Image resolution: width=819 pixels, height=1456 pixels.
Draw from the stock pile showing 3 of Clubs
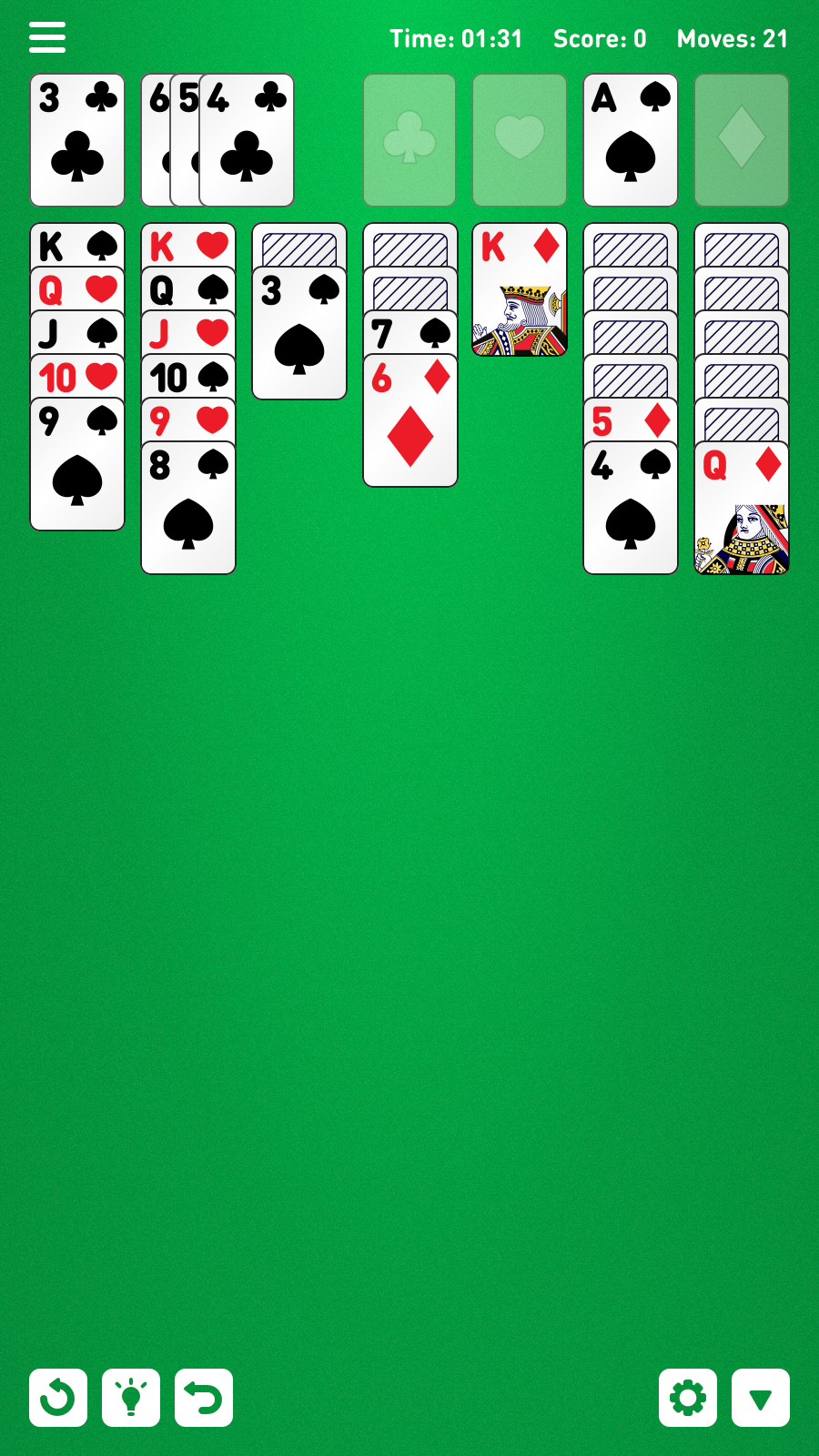point(76,139)
